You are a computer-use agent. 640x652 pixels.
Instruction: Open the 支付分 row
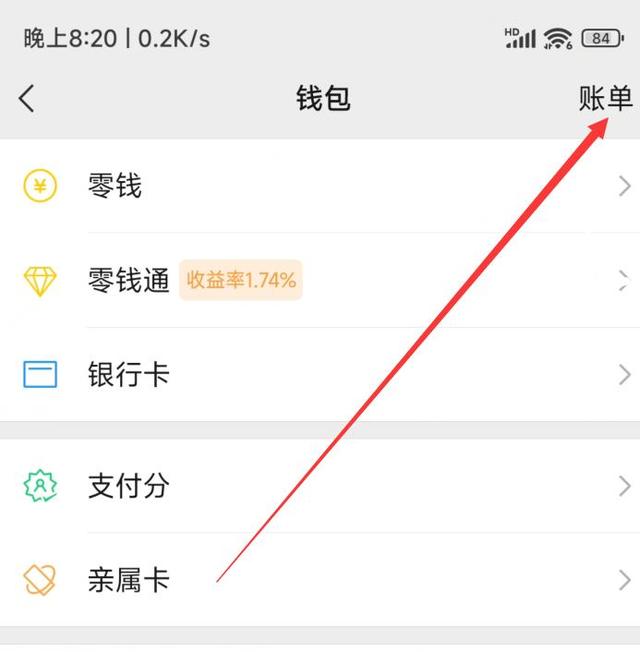[x=320, y=486]
